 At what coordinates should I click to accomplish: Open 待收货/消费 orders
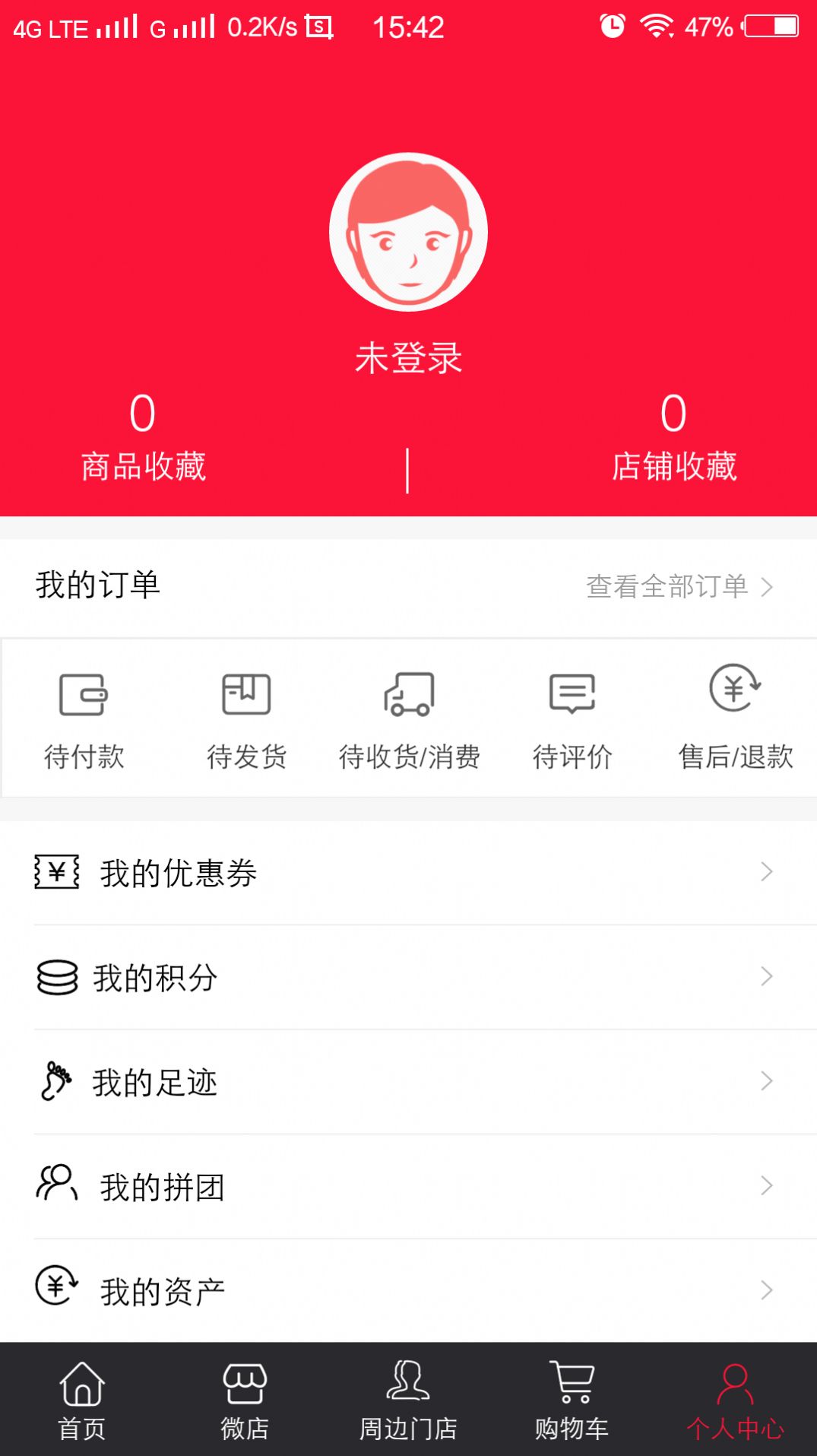pos(409,718)
